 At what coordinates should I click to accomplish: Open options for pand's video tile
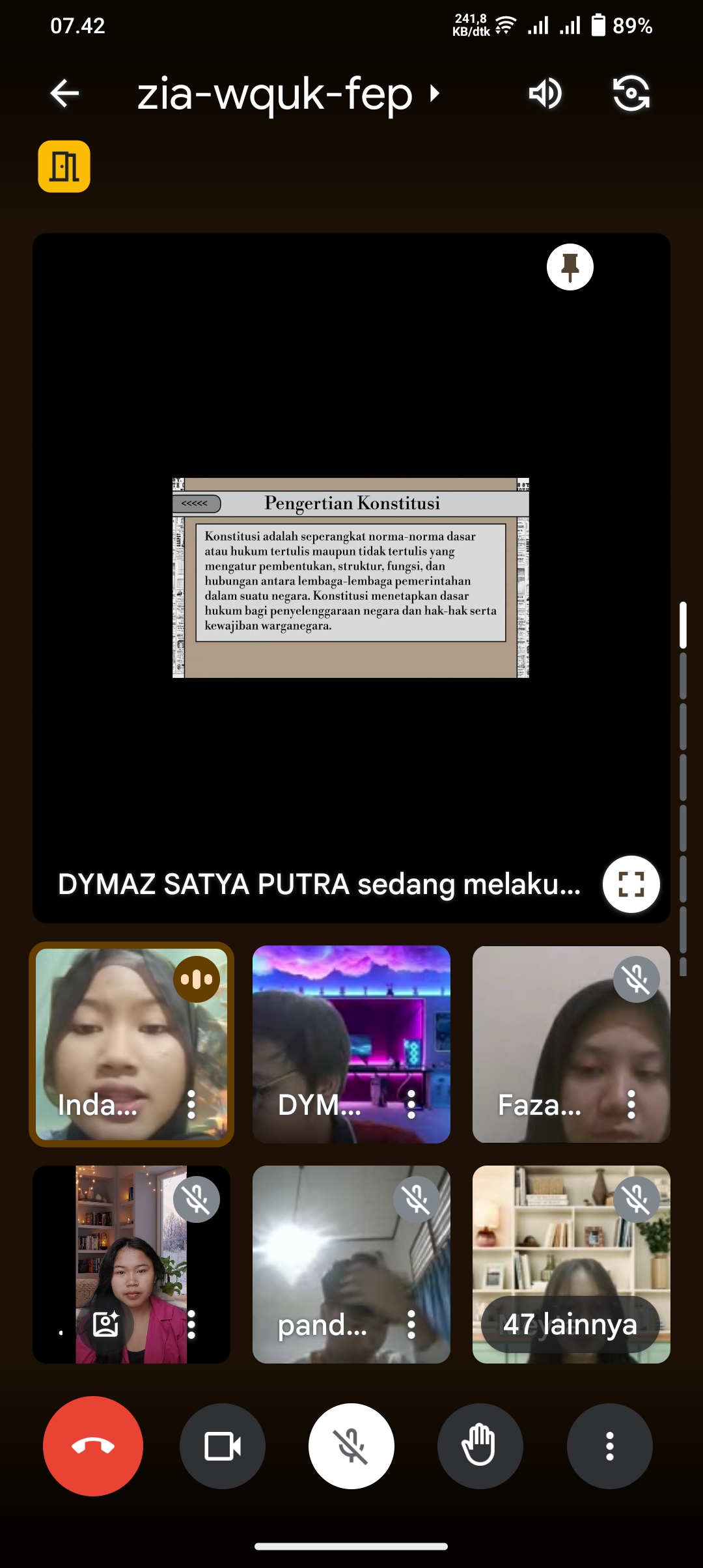[x=411, y=1324]
